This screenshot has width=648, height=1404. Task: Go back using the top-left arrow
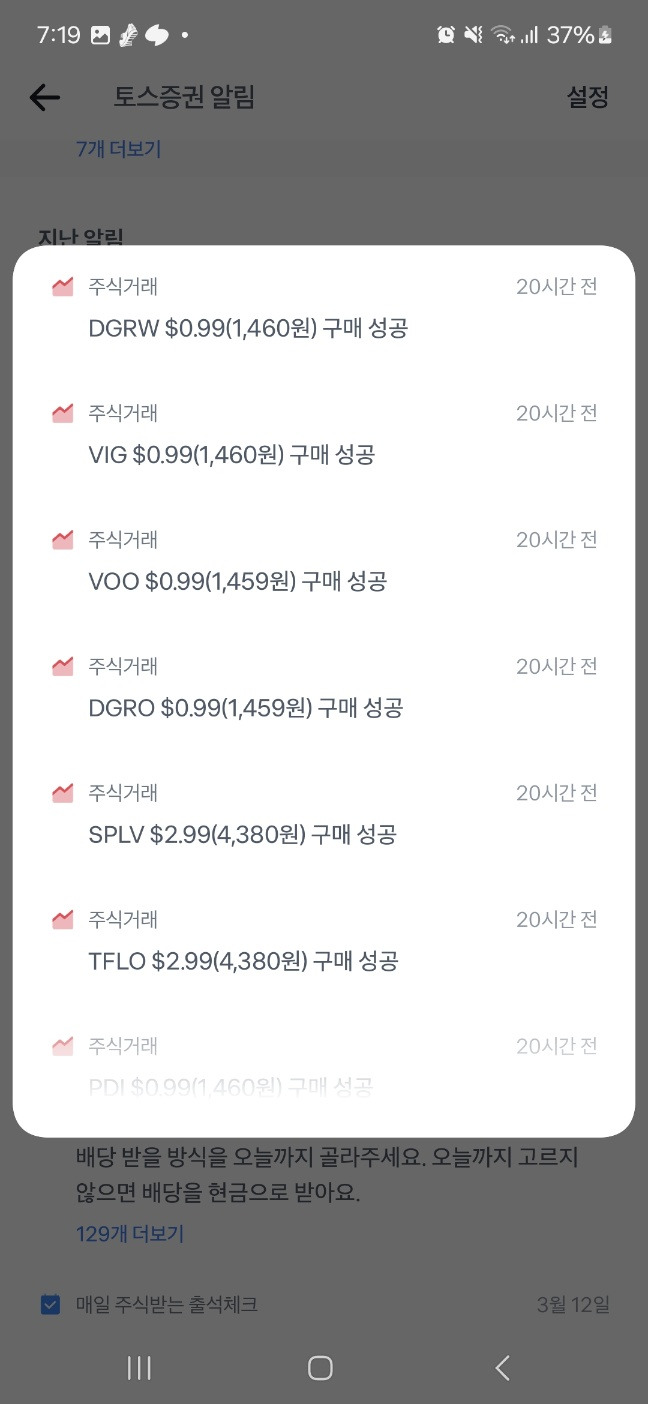pyautogui.click(x=45, y=97)
